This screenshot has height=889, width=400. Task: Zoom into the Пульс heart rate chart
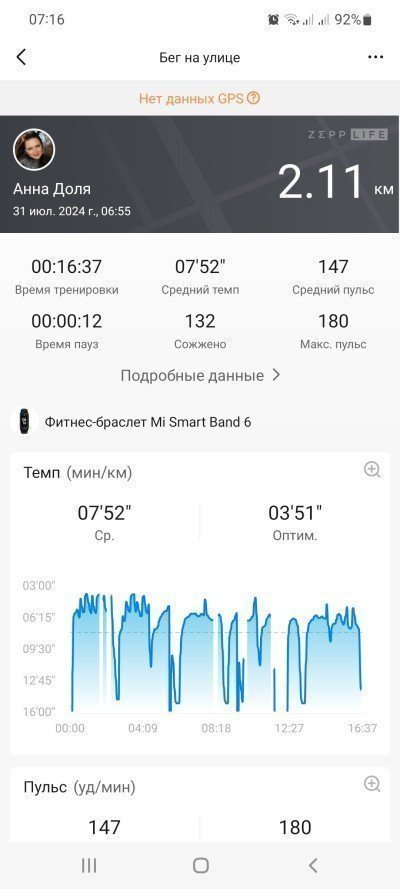[372, 784]
